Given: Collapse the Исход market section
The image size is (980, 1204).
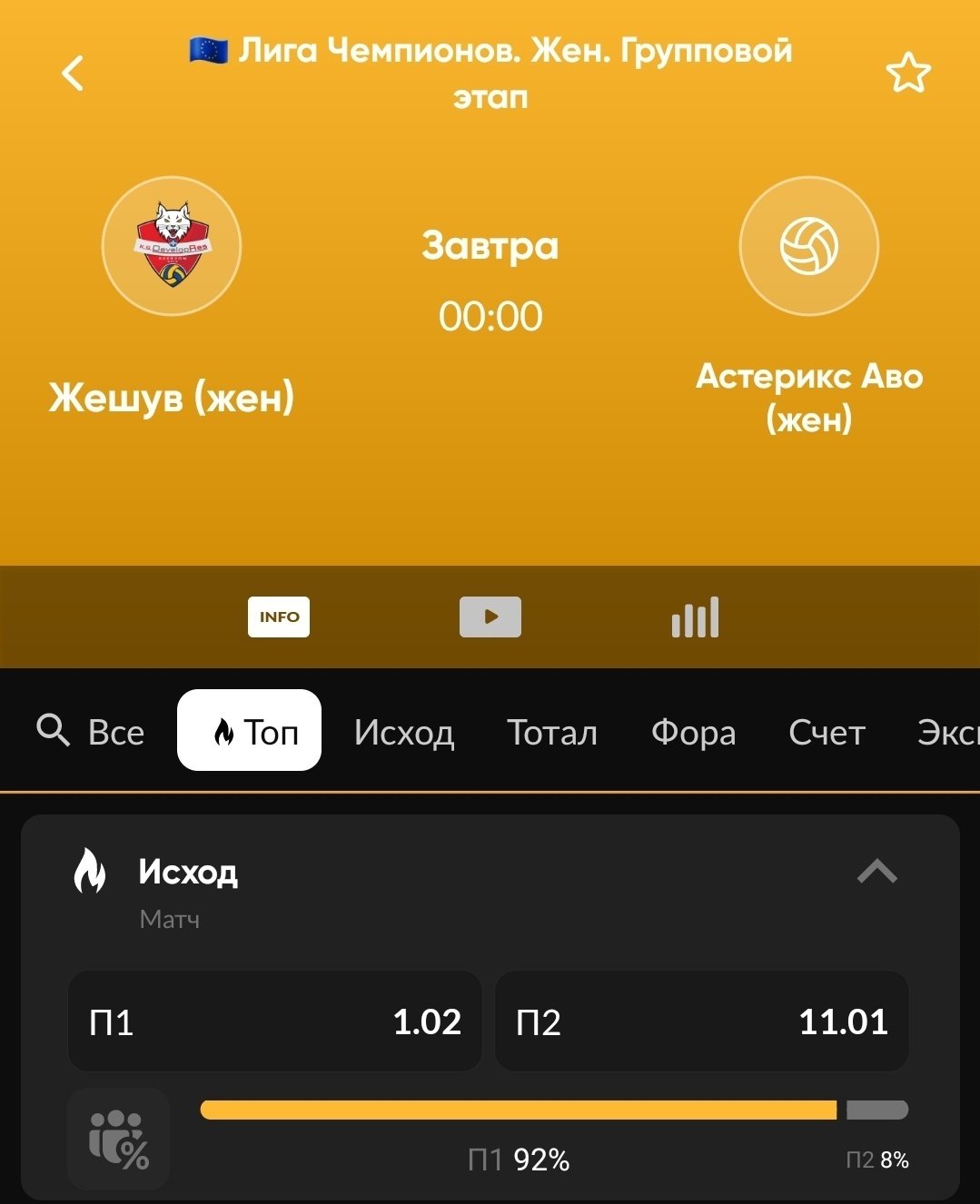Looking at the screenshot, I should (x=876, y=873).
